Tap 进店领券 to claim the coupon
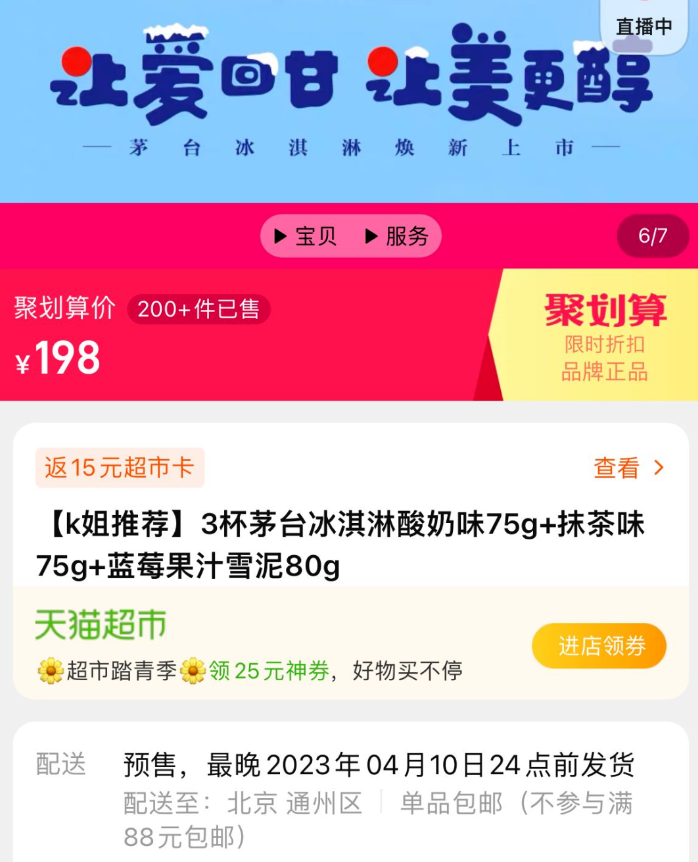The height and width of the screenshot is (862, 698). (599, 646)
